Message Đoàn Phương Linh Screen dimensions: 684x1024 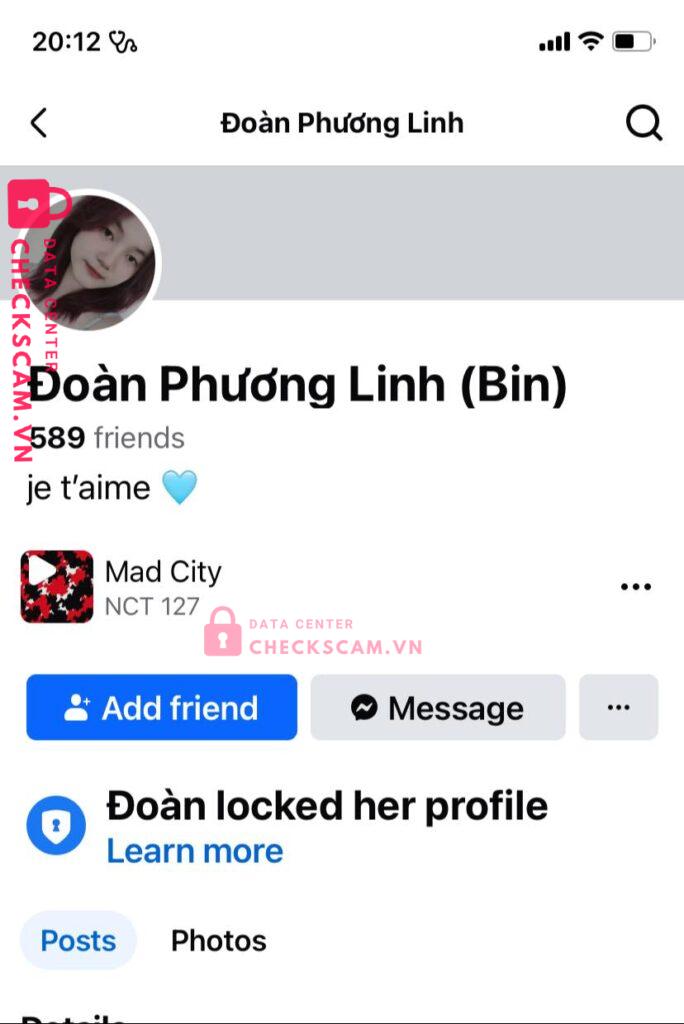[x=438, y=707]
